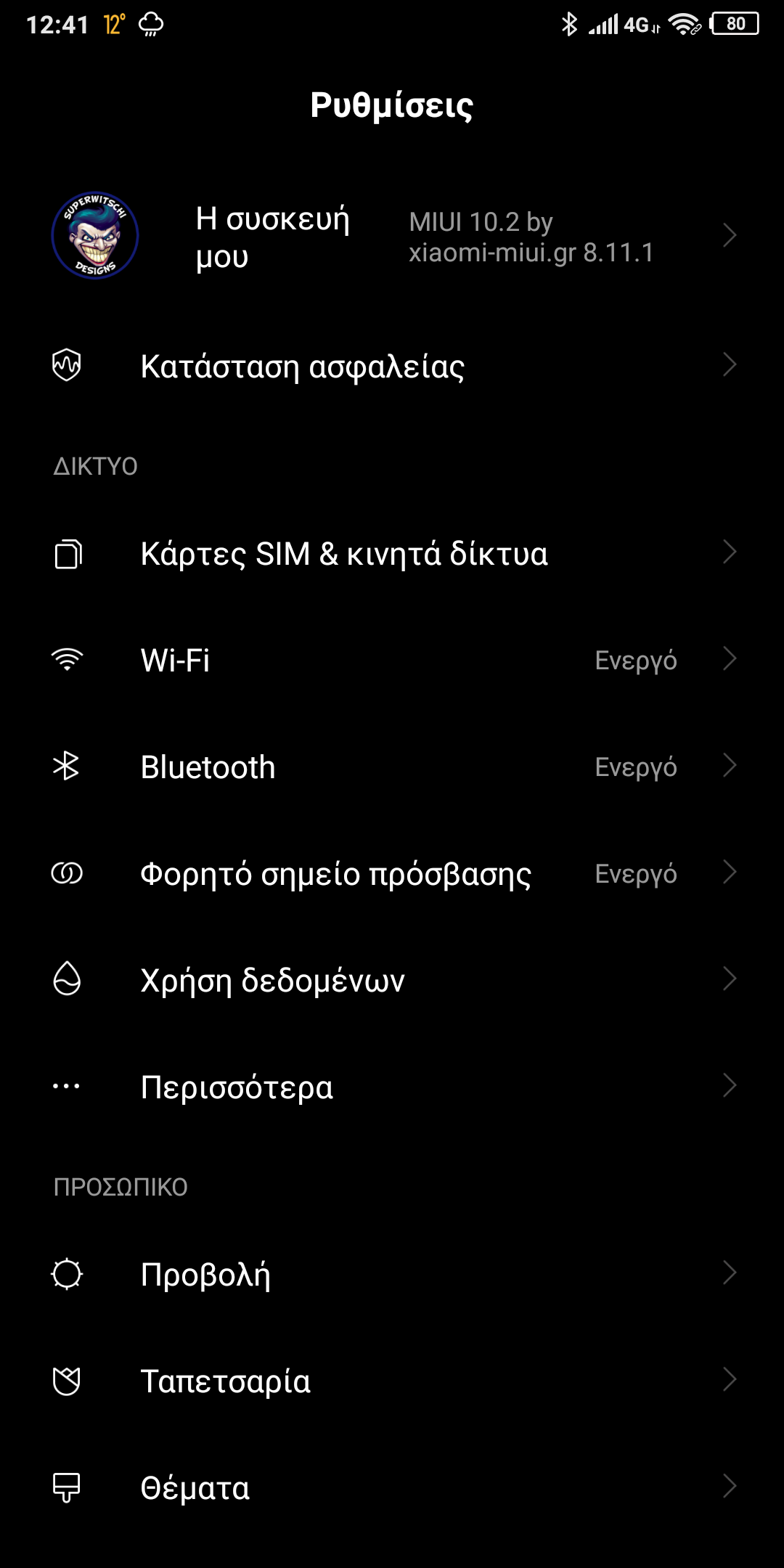
Task: Open Φορητό σημείο πρόσβασης hotspot settings
Action: pos(392,874)
